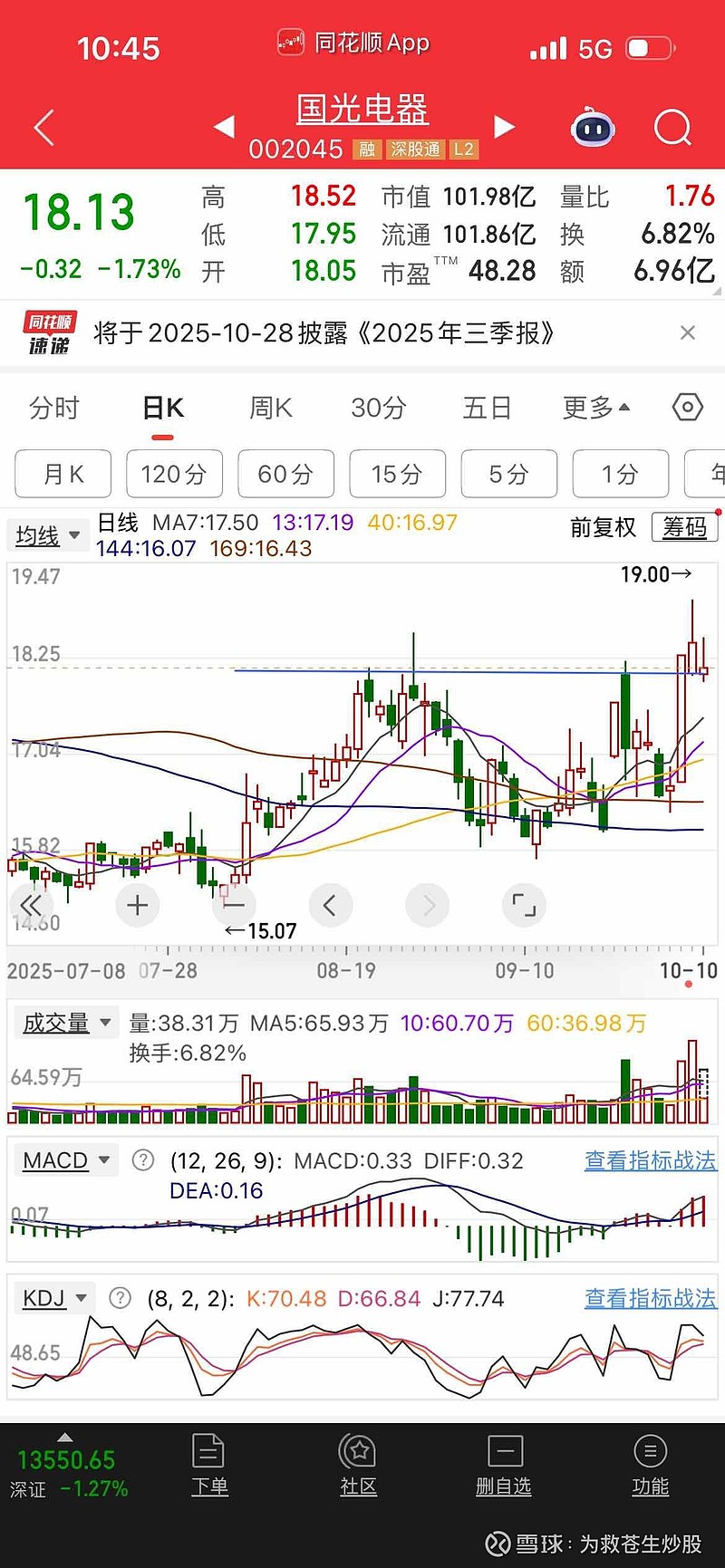Open chart settings hexagon icon
This screenshot has width=725, height=1568.
(x=688, y=408)
